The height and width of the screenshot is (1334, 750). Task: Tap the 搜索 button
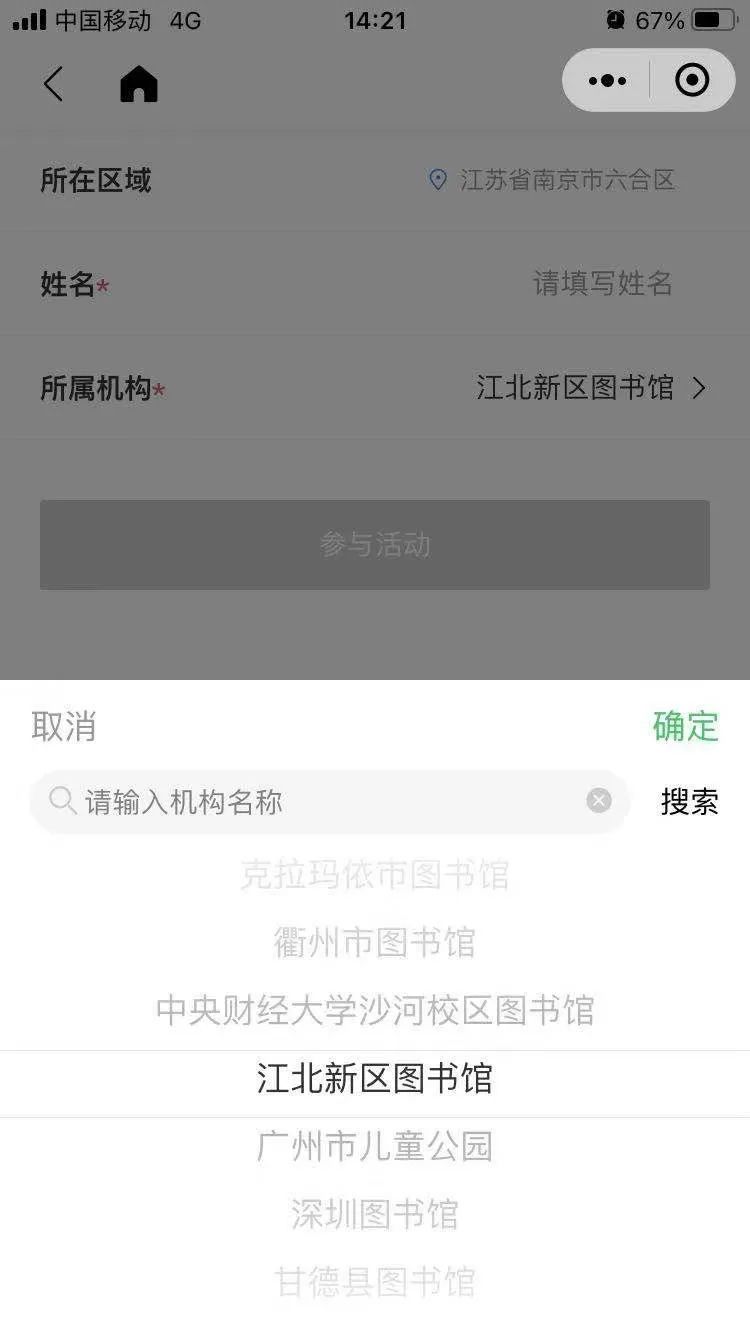tap(690, 801)
